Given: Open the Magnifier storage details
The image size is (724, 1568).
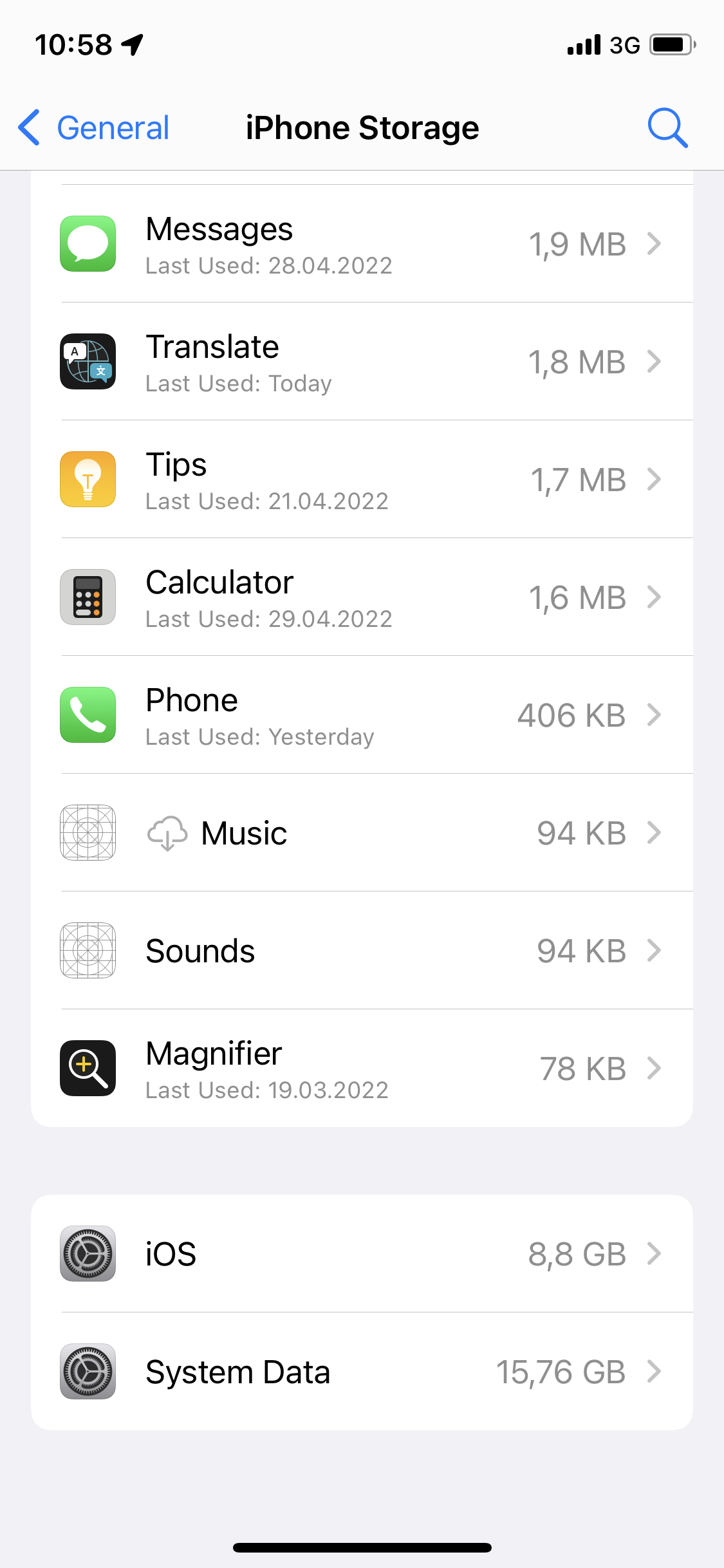Looking at the screenshot, I should click(x=360, y=1068).
